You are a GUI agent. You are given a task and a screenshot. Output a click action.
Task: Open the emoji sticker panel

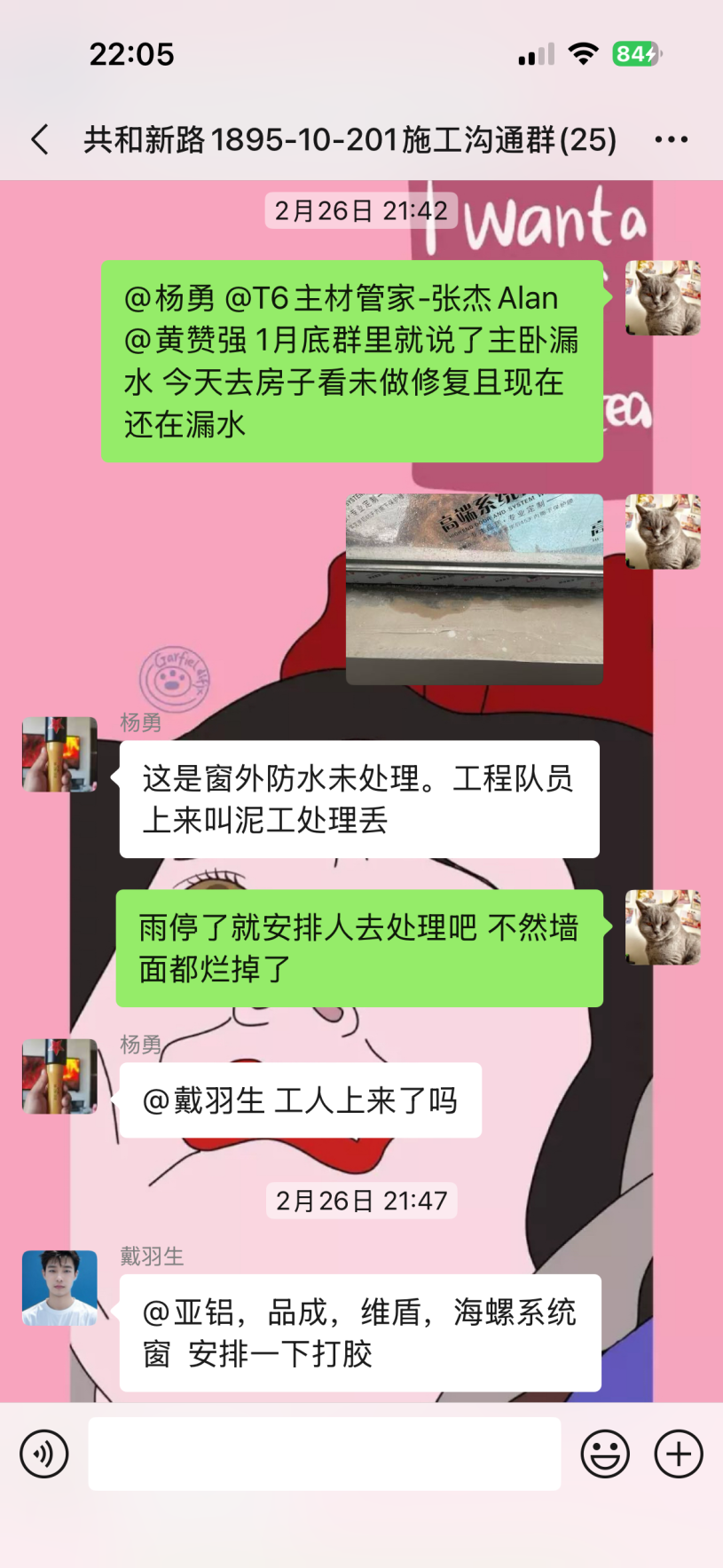(x=605, y=1454)
